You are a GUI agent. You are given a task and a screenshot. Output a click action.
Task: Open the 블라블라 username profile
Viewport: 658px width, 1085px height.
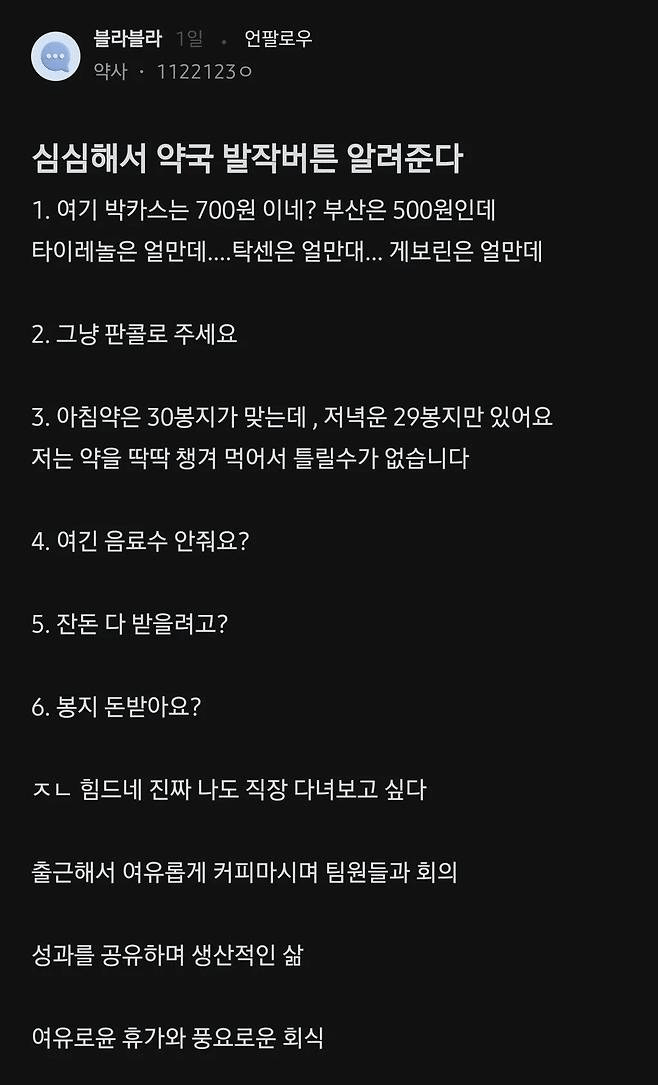(x=127, y=39)
